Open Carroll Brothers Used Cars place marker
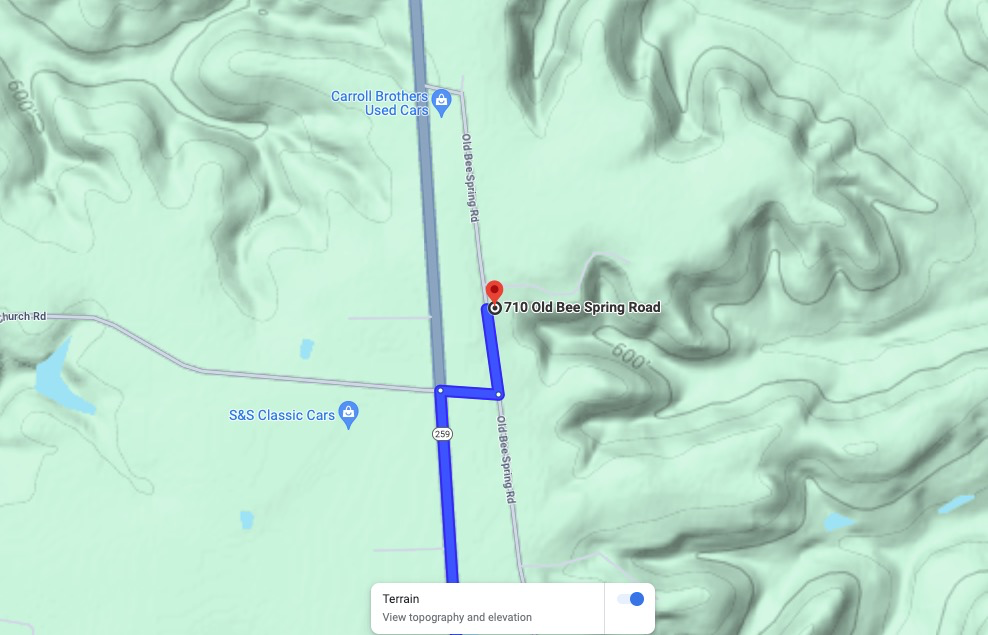The height and width of the screenshot is (635, 988). click(441, 99)
